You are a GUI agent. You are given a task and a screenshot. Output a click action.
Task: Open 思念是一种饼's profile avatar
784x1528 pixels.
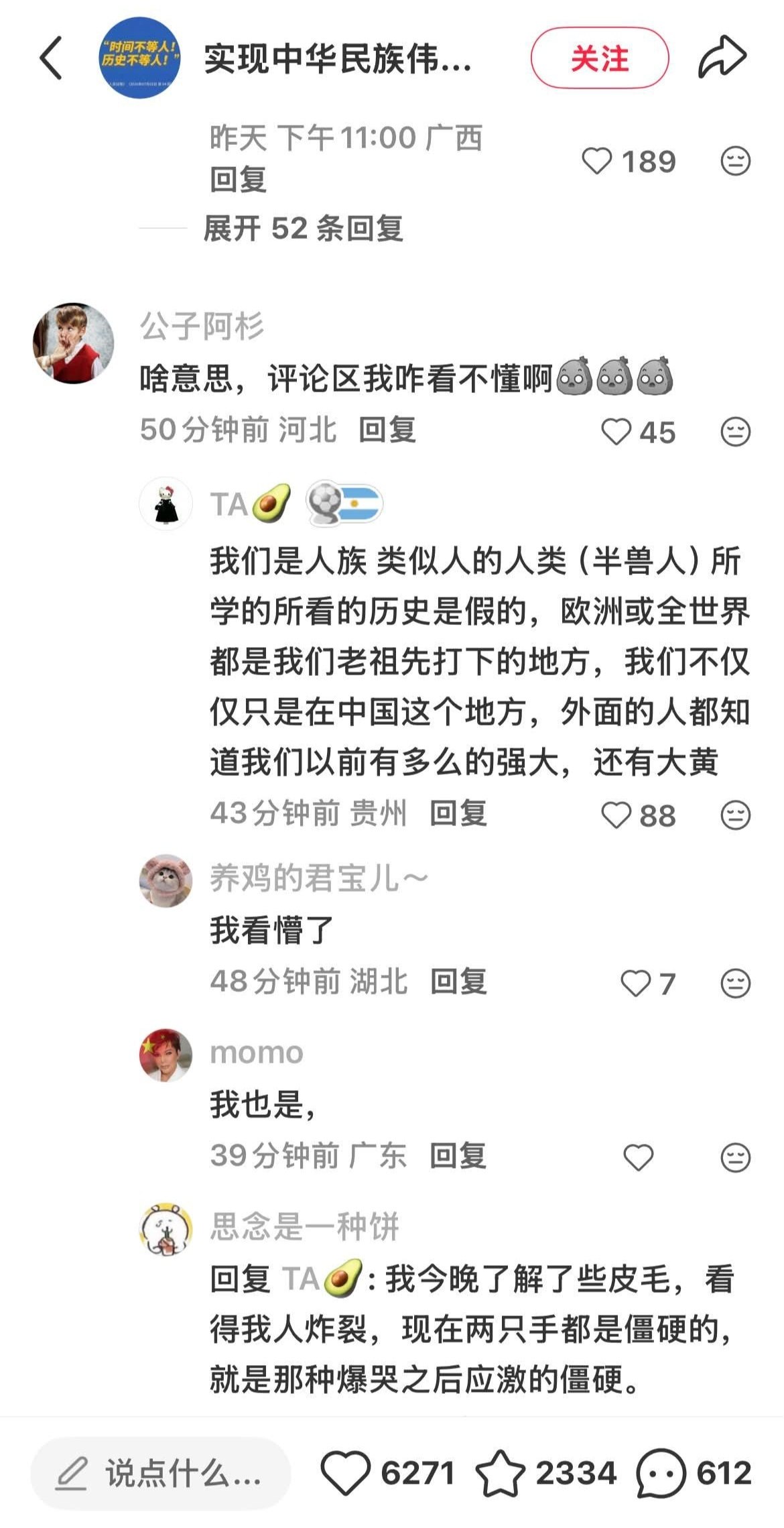pos(166,1229)
